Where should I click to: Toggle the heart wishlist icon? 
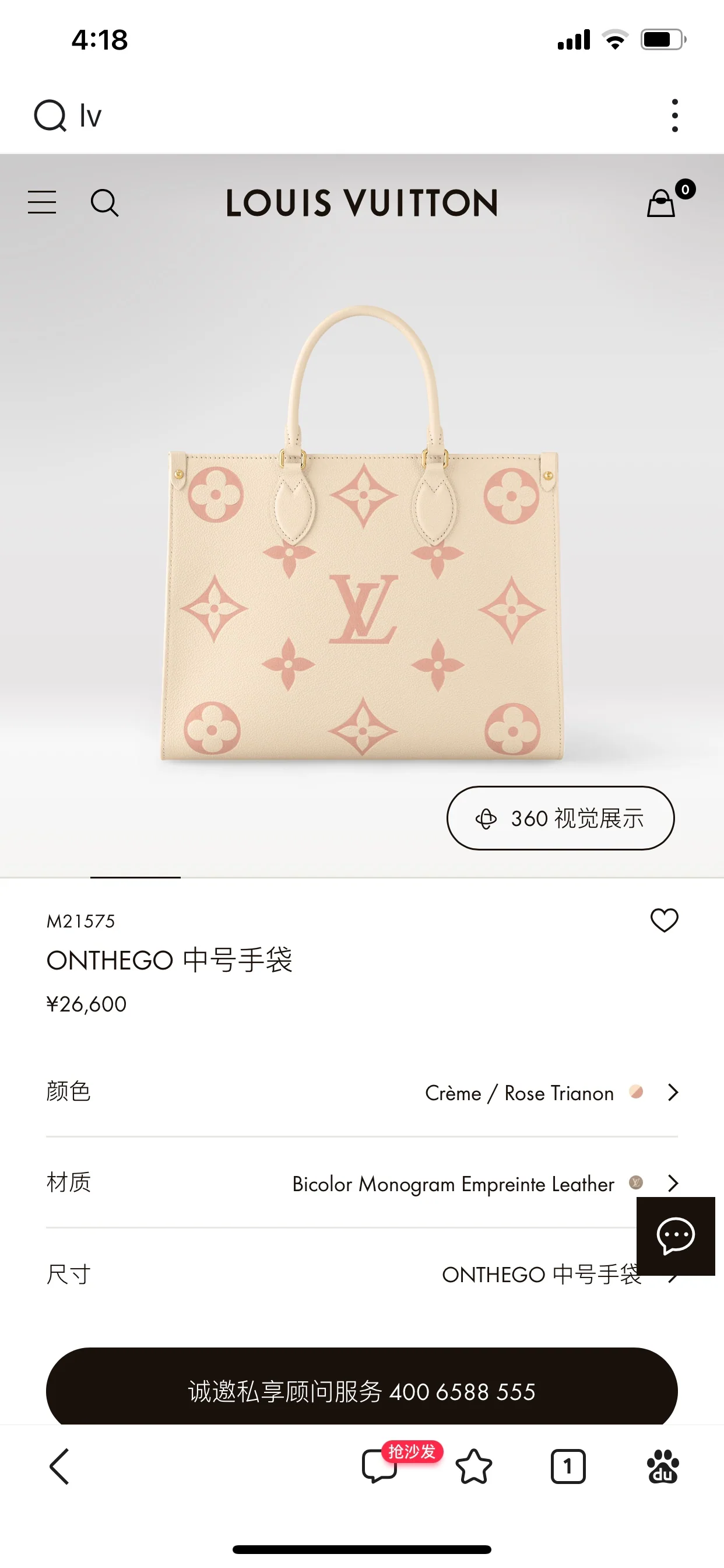[663, 921]
